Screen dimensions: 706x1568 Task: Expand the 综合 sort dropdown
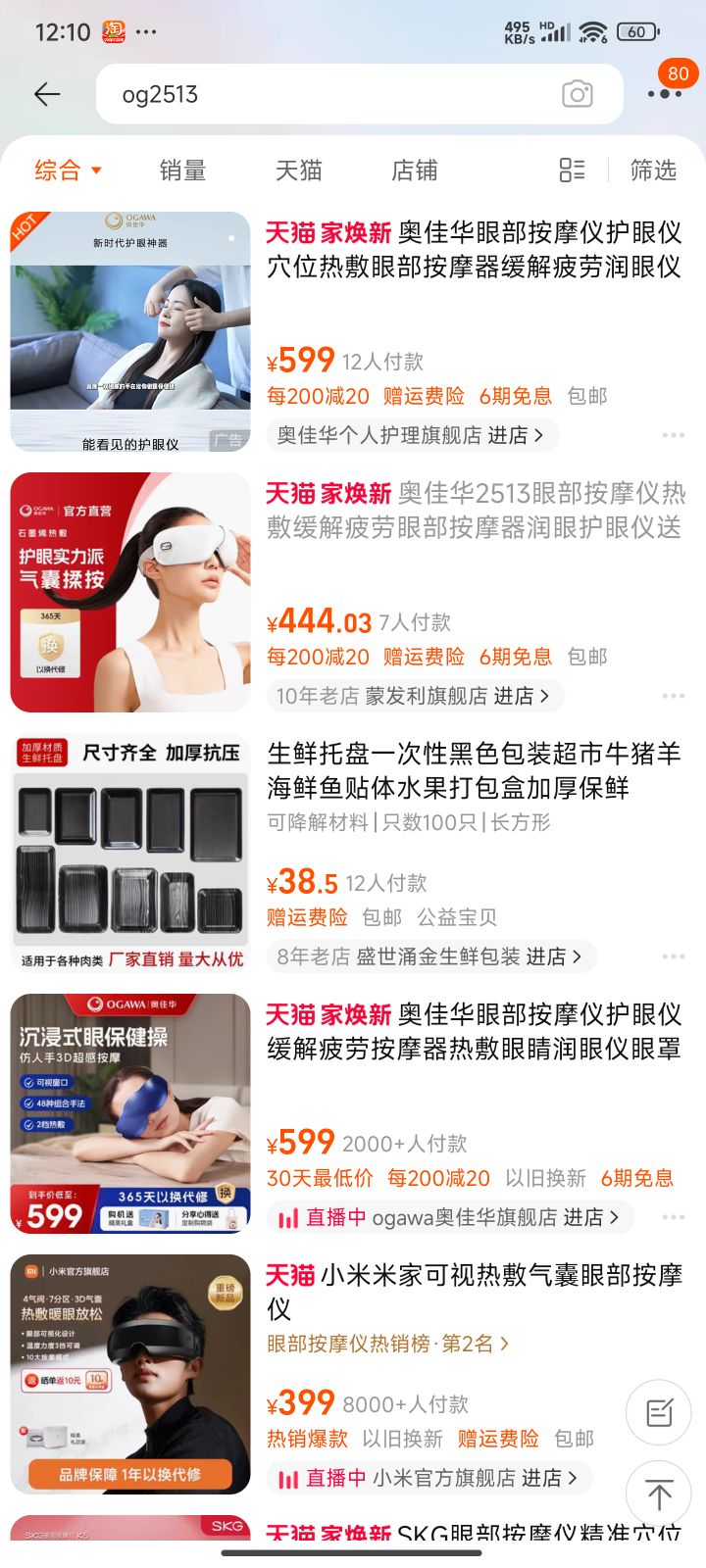coord(68,171)
